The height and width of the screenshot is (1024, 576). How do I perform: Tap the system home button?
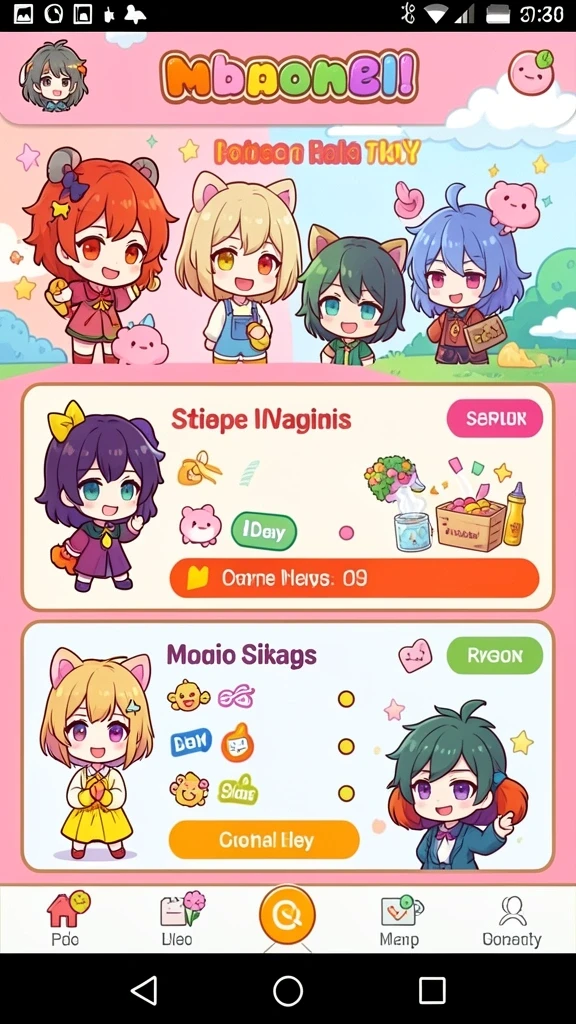[x=288, y=991]
